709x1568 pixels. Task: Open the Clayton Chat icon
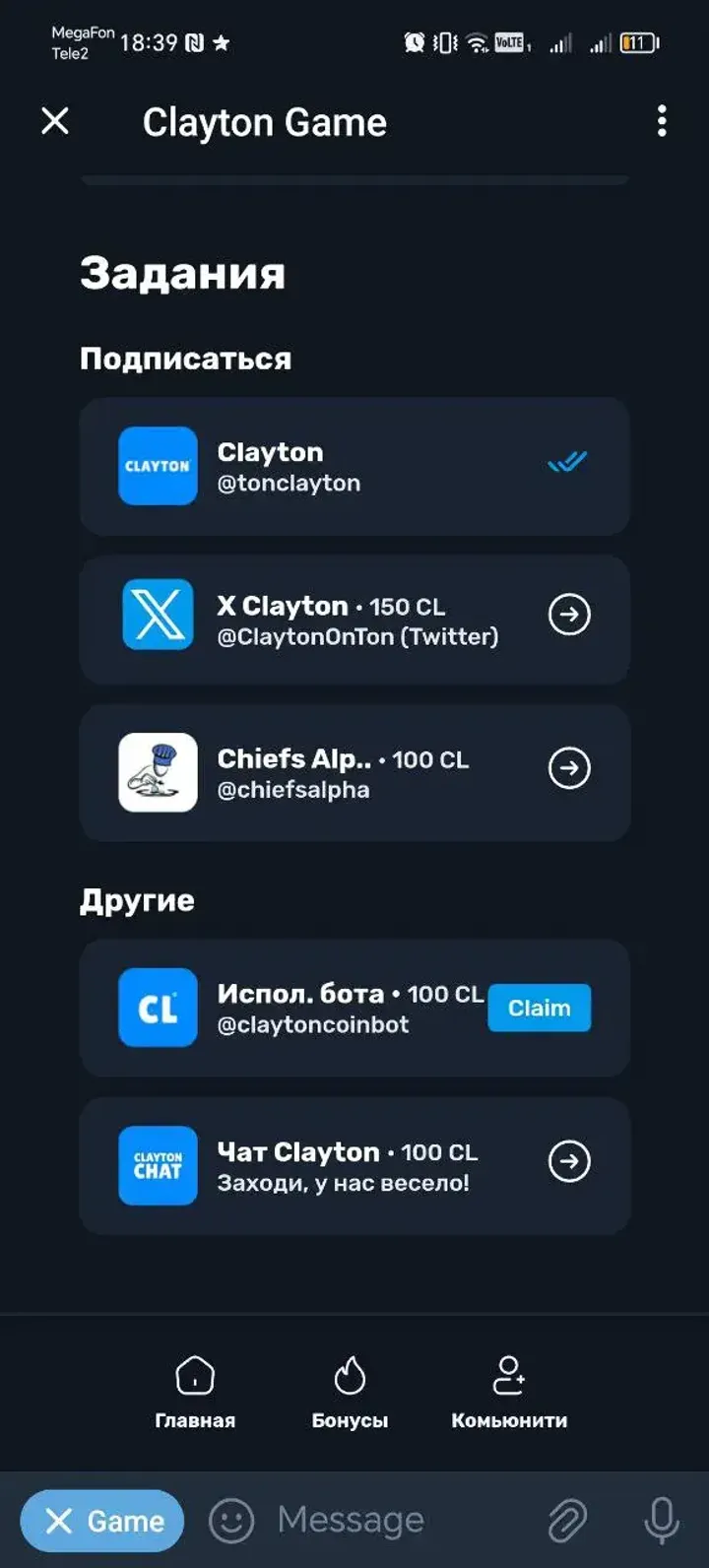(157, 1164)
